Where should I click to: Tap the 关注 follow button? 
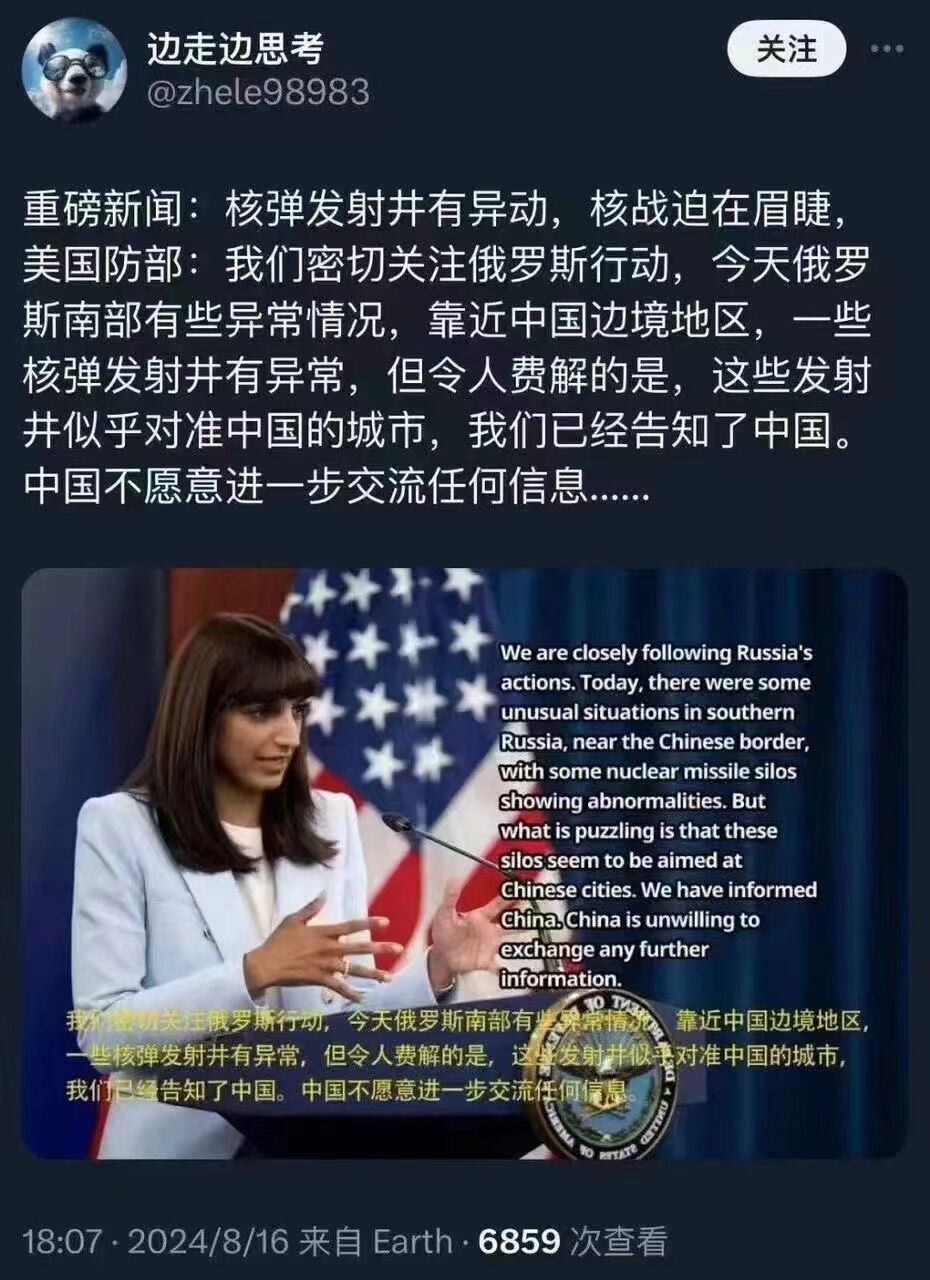[x=786, y=50]
